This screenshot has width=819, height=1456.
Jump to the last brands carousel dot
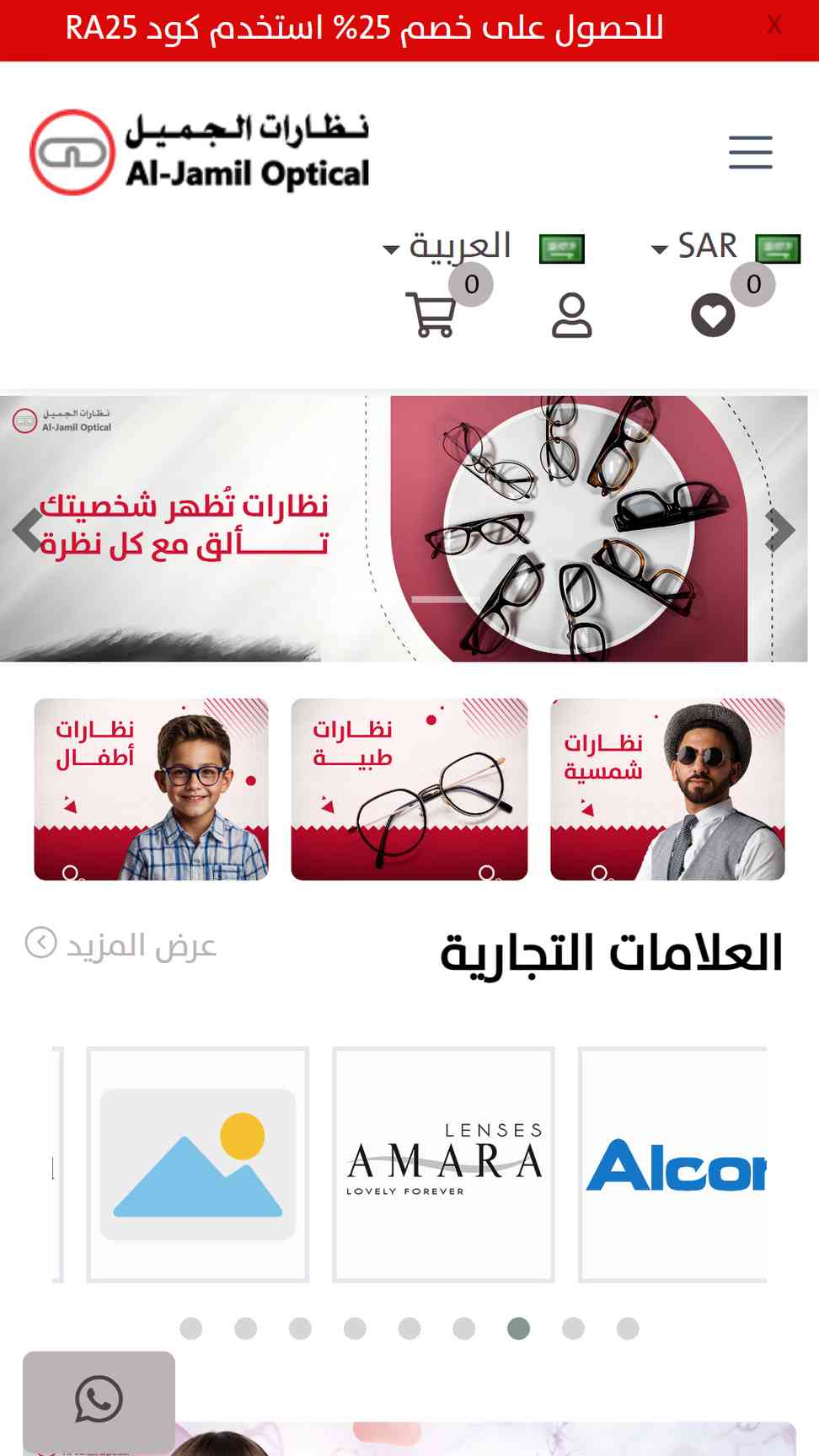[x=628, y=1329]
